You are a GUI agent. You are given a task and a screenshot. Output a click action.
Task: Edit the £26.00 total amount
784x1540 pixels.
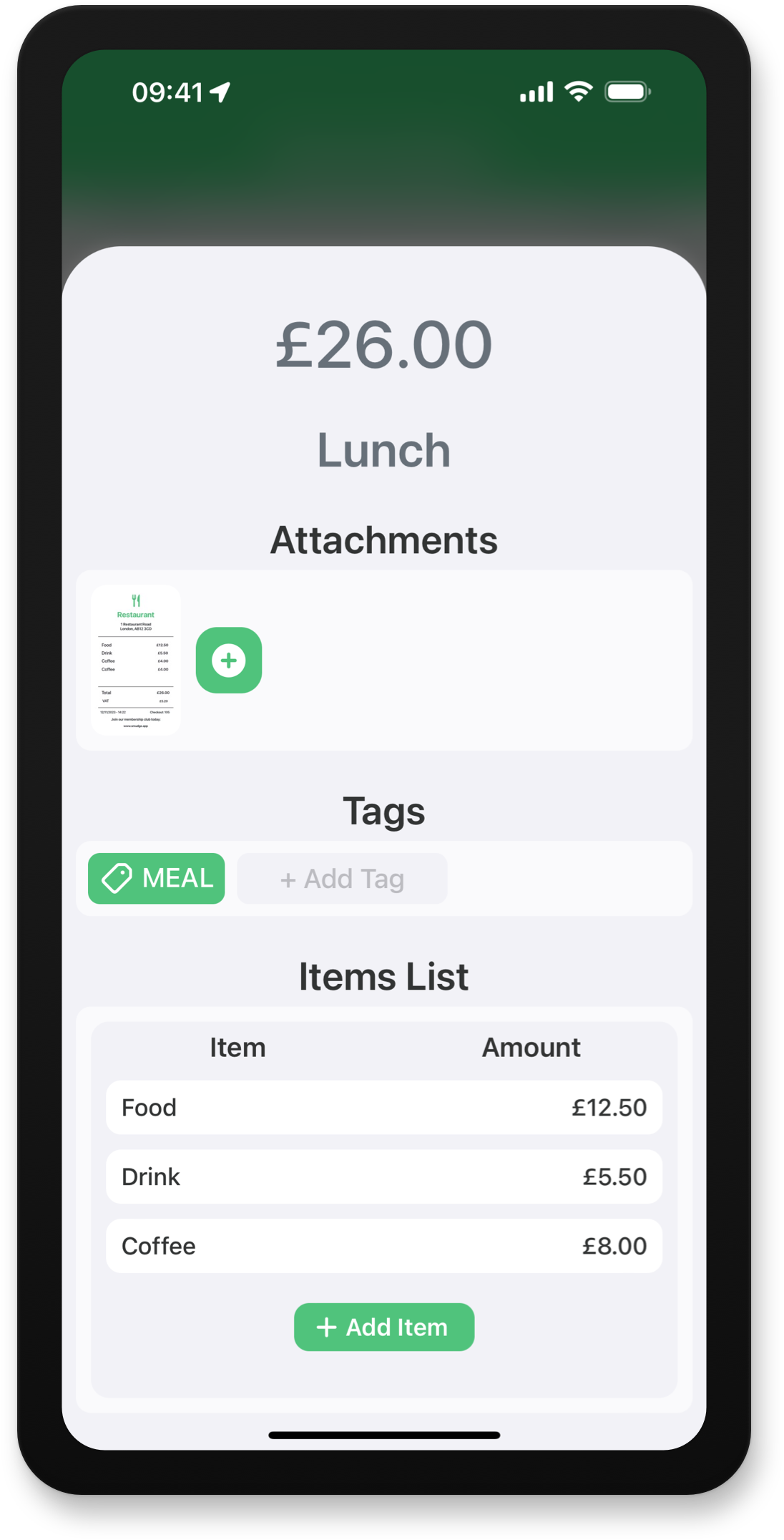click(x=384, y=345)
